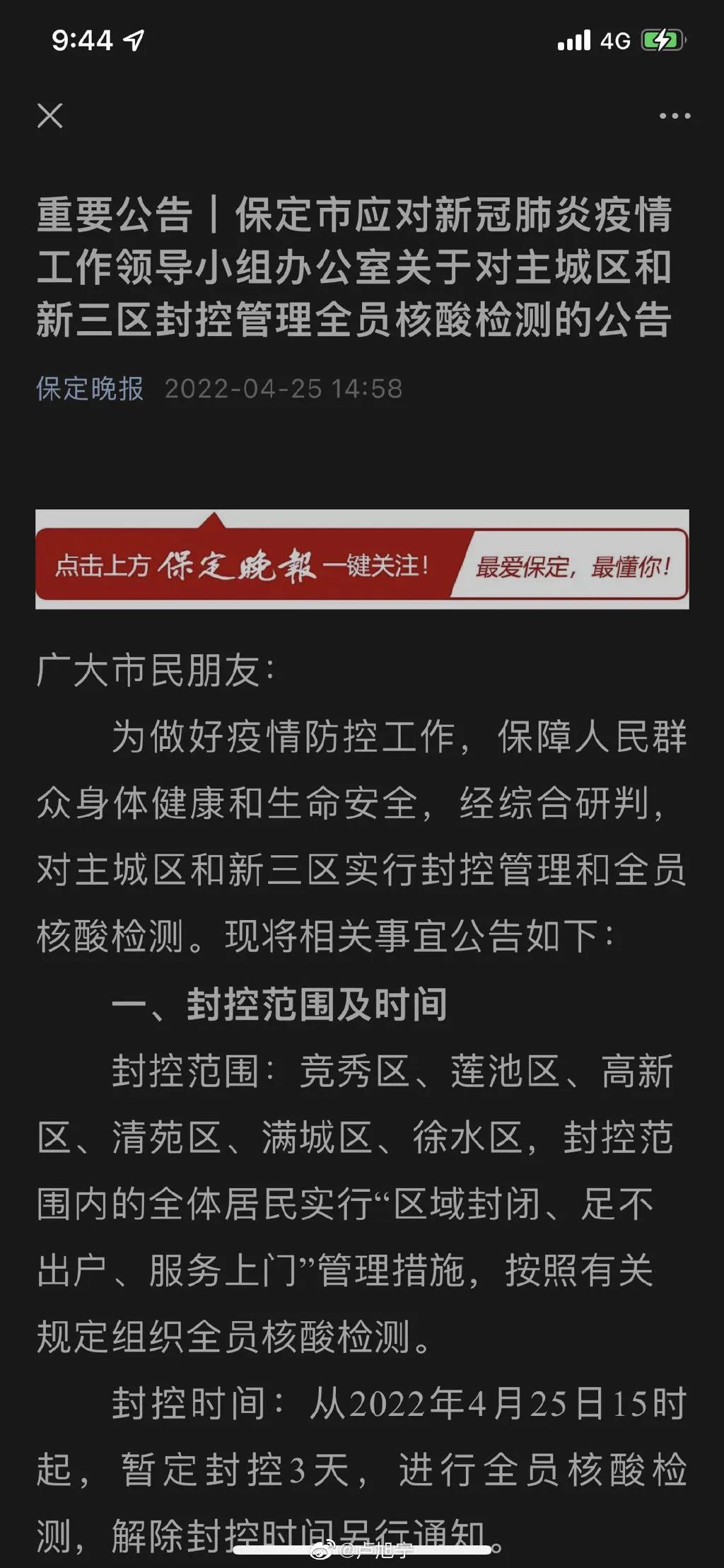Open the three-dot more options menu
724x1568 pixels.
click(675, 115)
